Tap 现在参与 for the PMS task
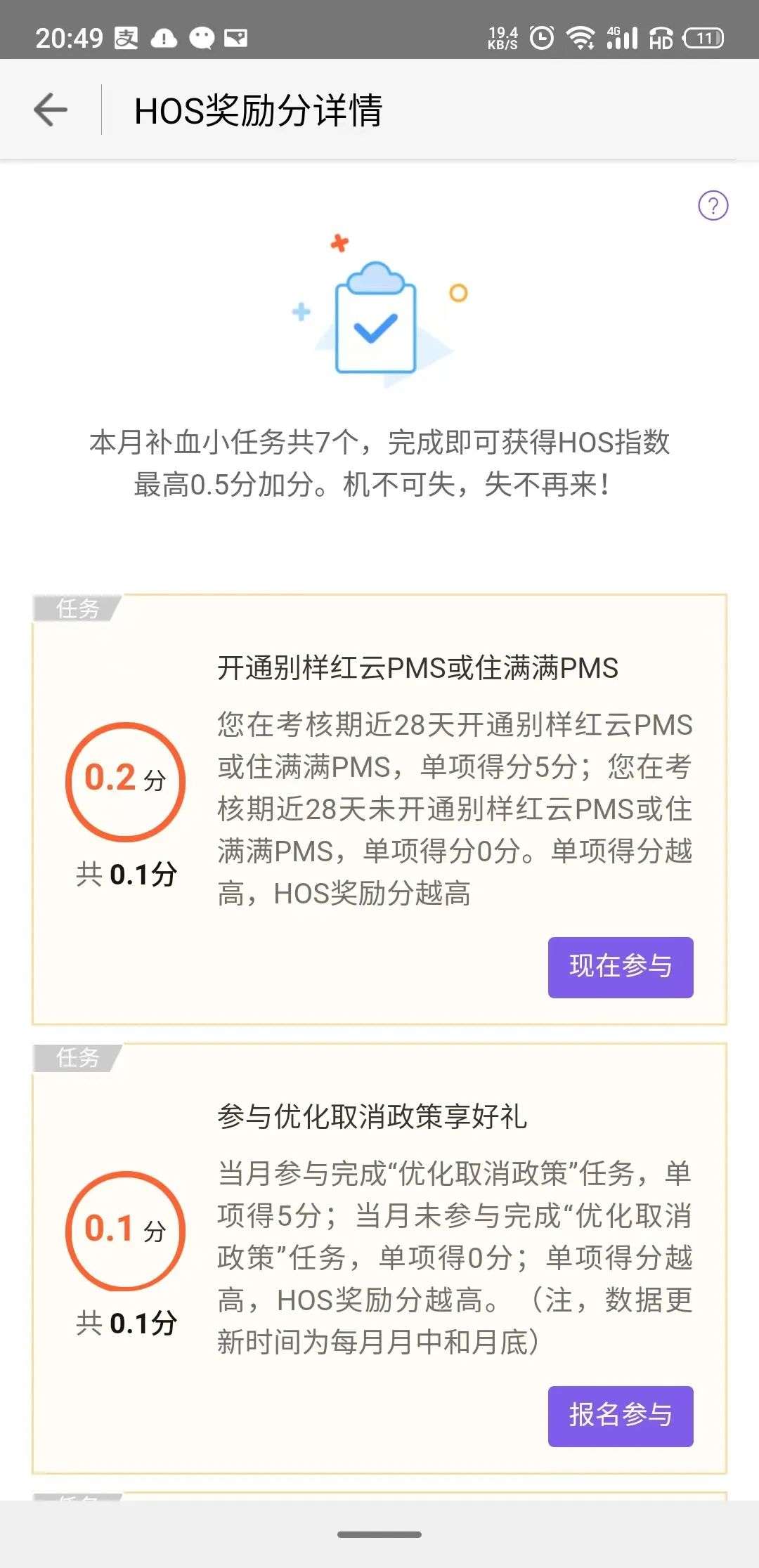 [x=620, y=967]
